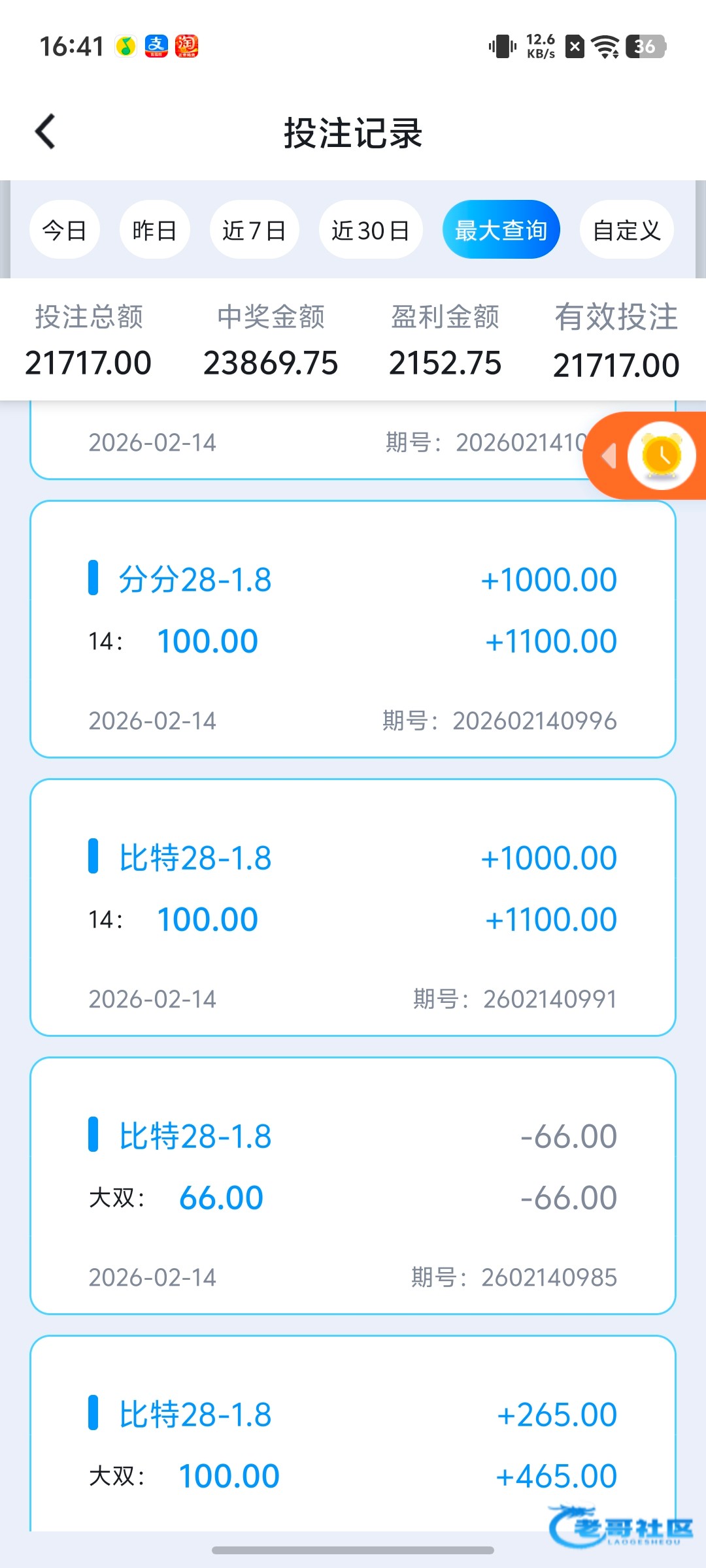Choose 自定义 date range
The width and height of the screenshot is (706, 1568).
(626, 230)
